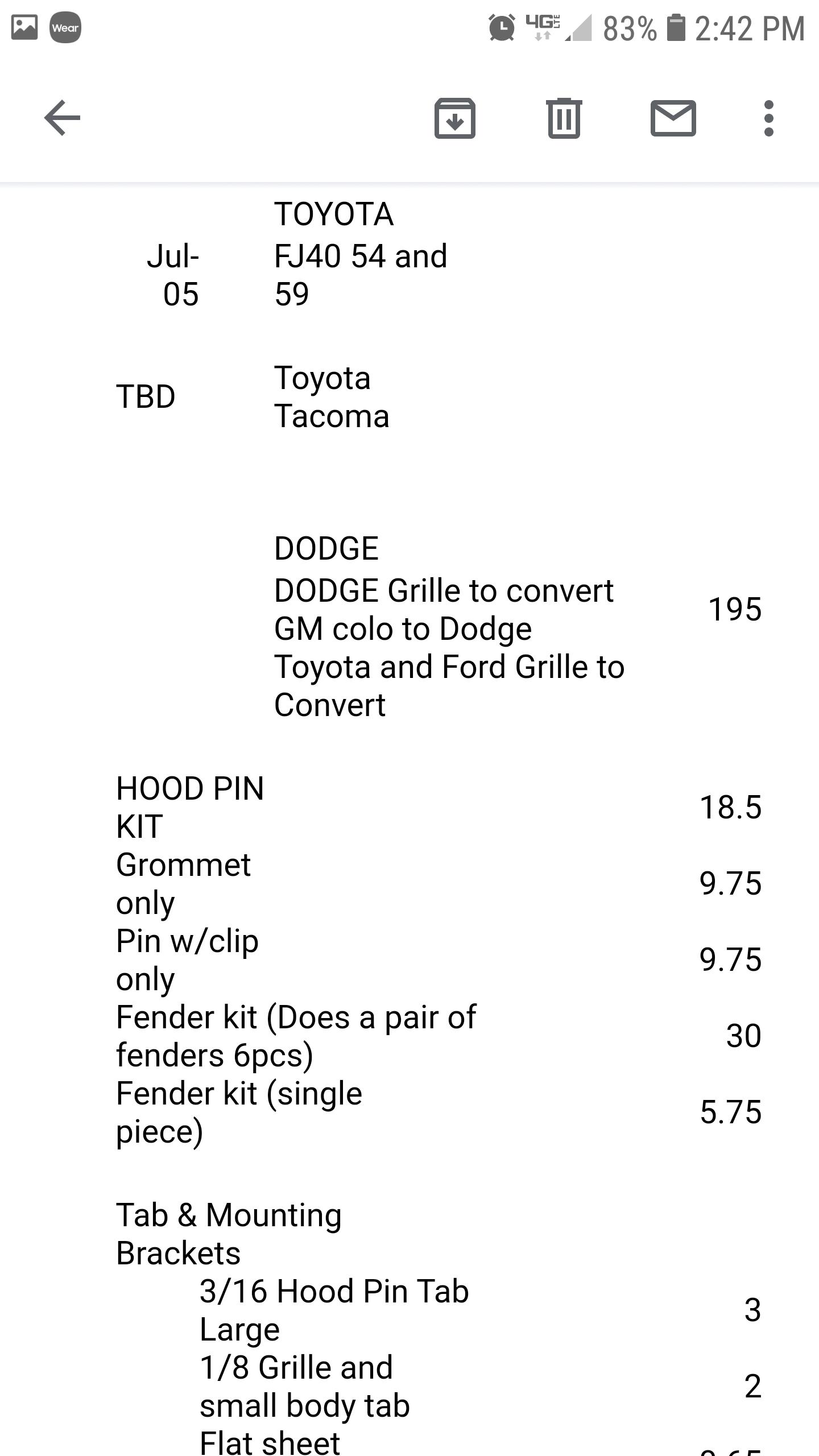
Task: Archive this email
Action: click(x=454, y=118)
